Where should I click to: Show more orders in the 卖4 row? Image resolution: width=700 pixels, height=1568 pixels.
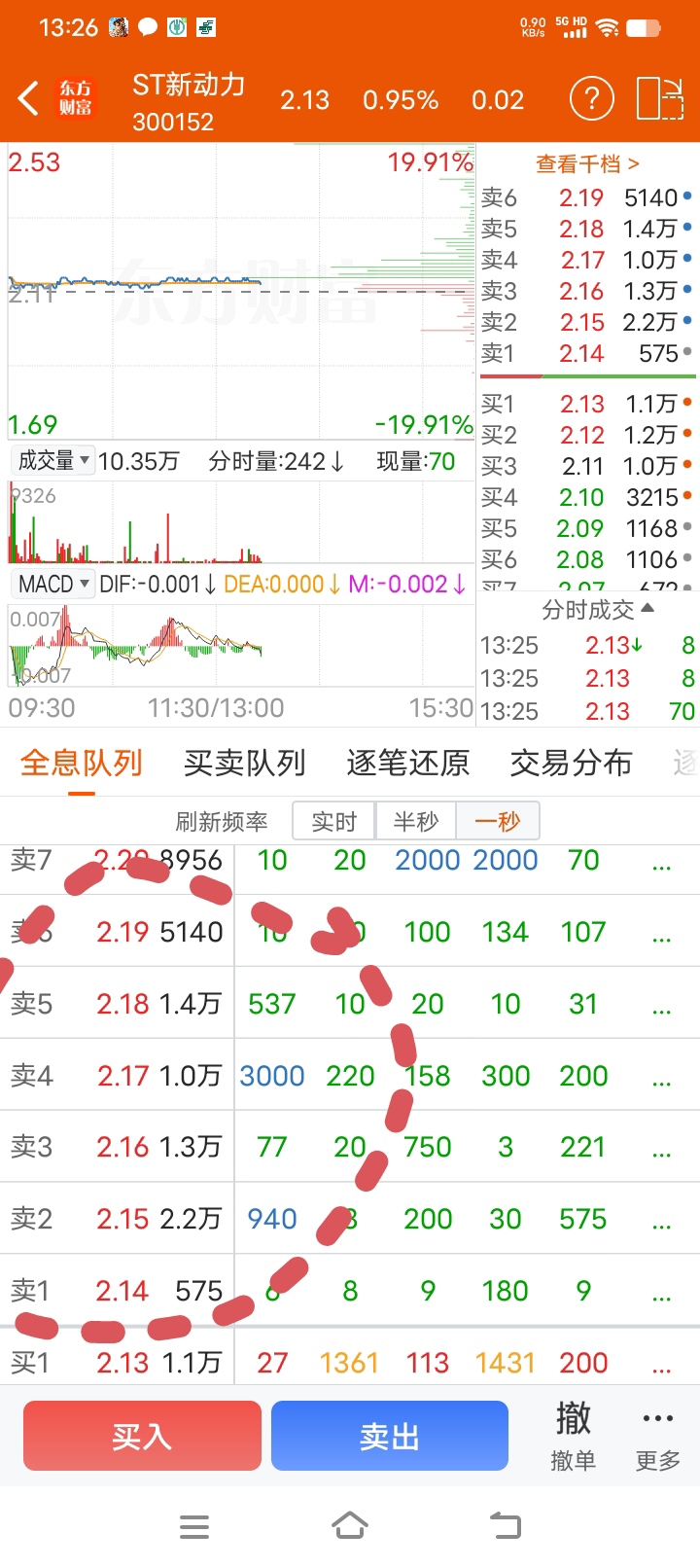(x=662, y=1078)
